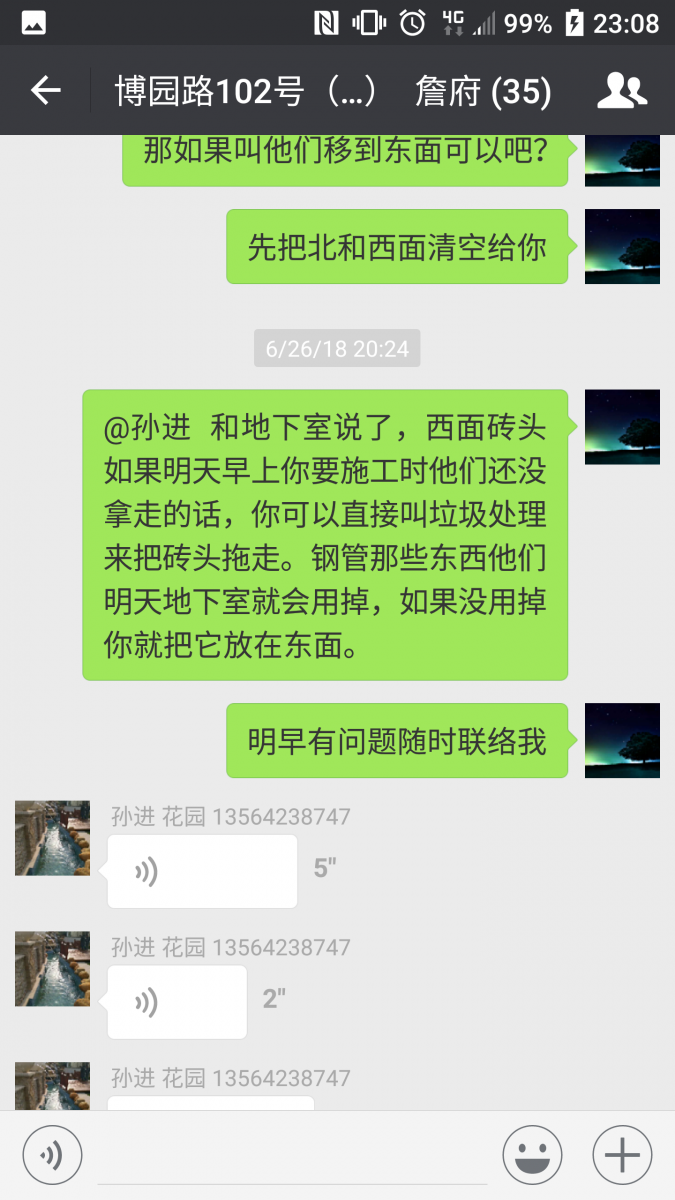
Task: Open group members info icon
Action: [622, 92]
